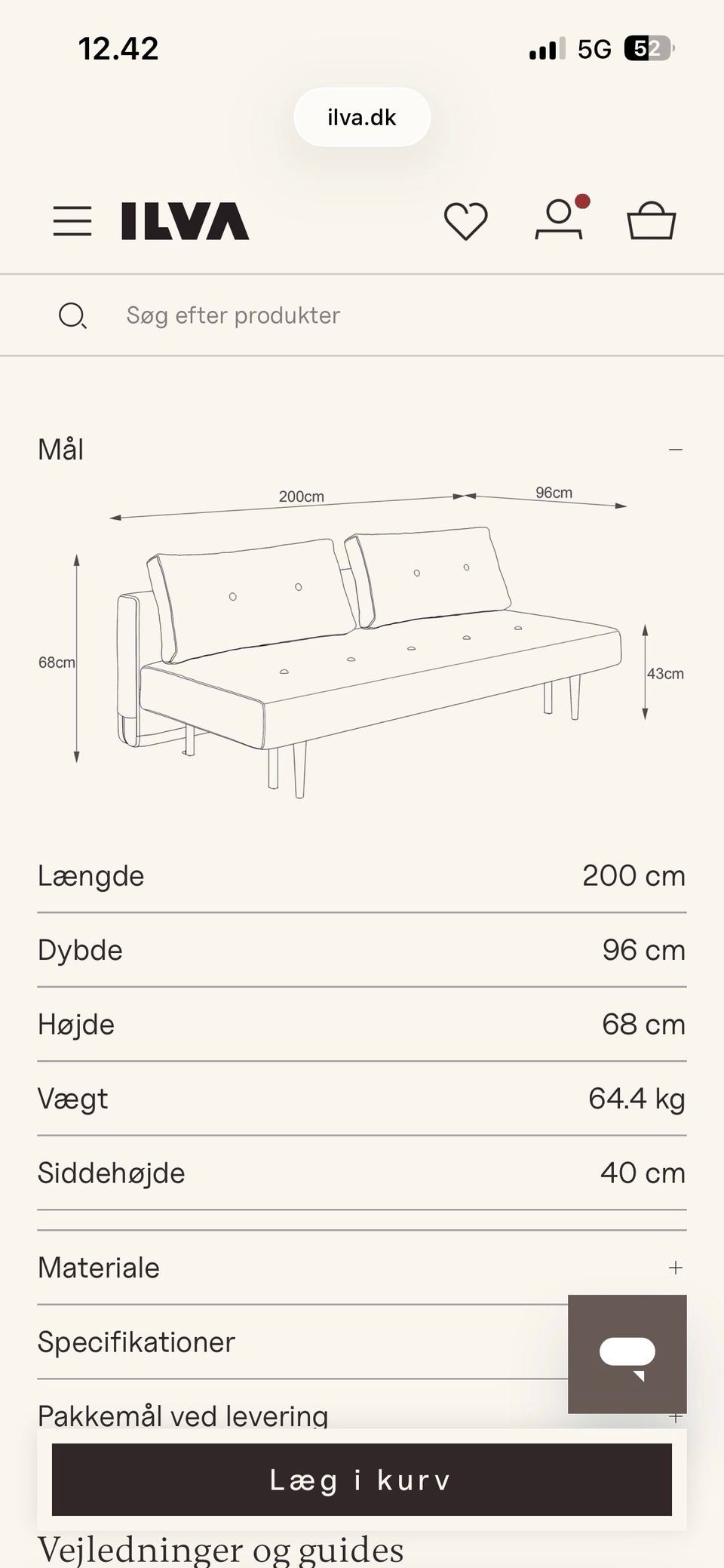Tap the ILVA logo to go home

[185, 221]
